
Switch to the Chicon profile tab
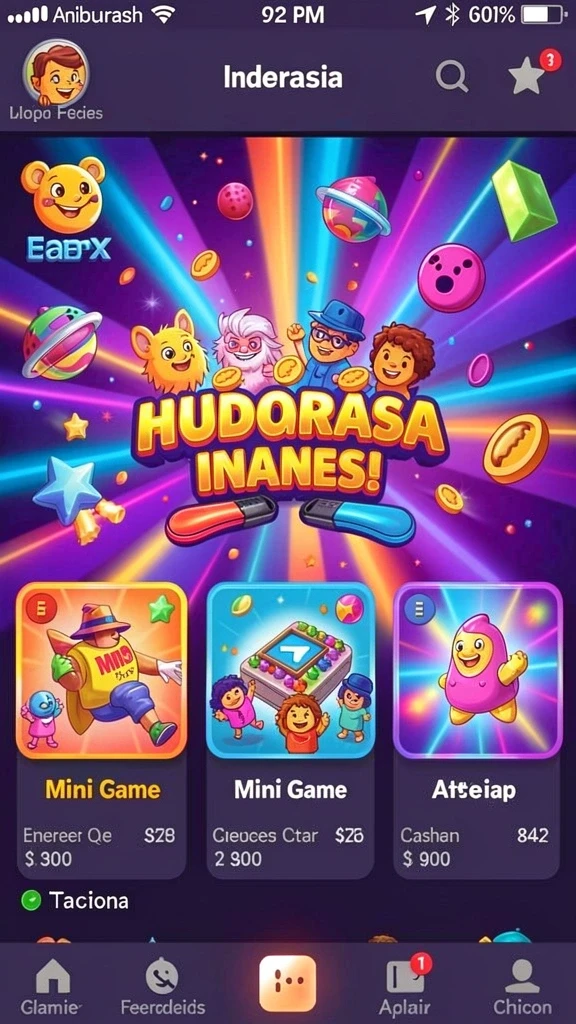click(x=522, y=986)
